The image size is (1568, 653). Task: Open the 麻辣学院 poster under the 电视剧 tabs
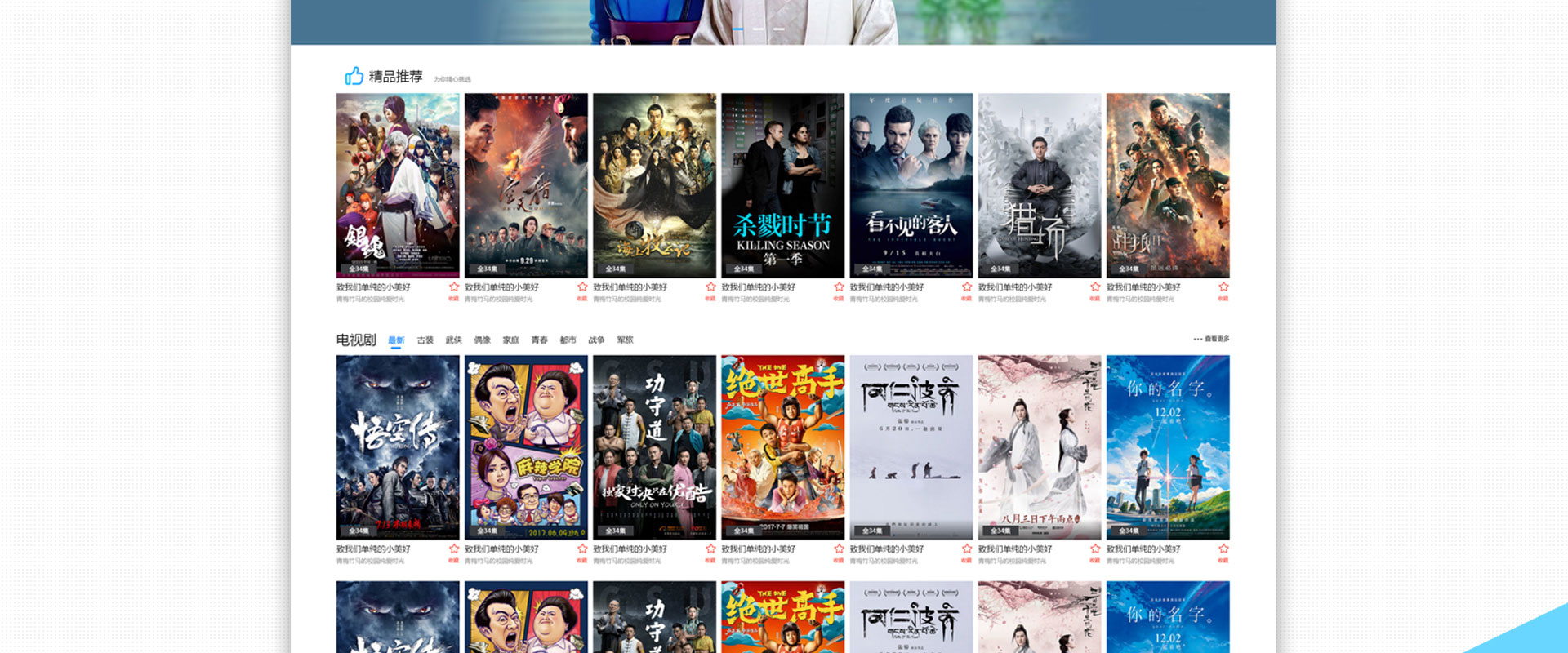click(x=526, y=446)
